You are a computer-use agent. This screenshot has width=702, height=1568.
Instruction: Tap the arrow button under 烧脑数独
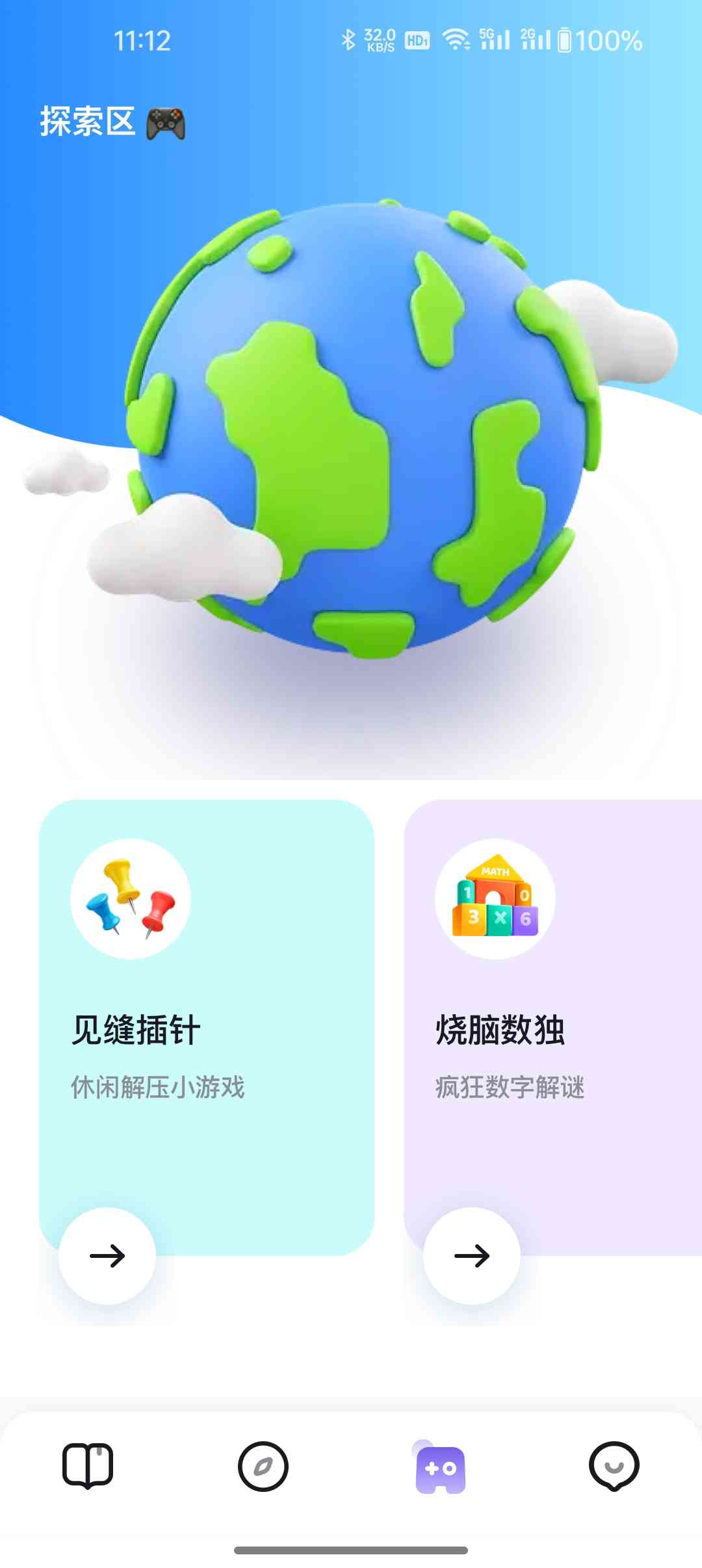coord(472,1255)
